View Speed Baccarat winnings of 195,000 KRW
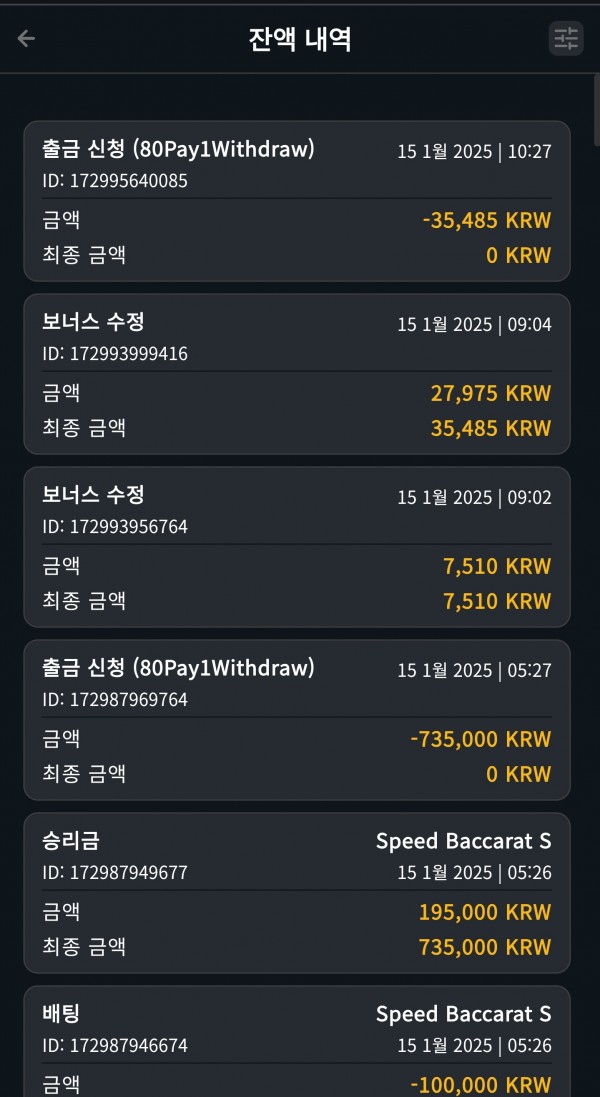 point(297,893)
